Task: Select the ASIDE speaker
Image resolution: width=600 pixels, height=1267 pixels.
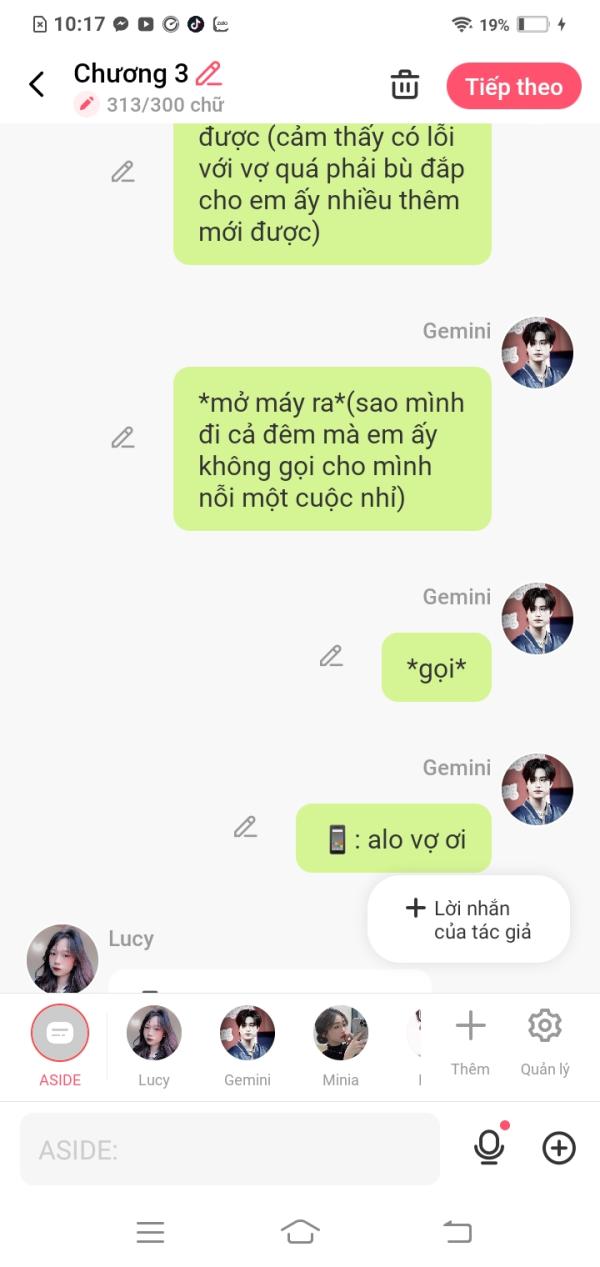Action: click(x=60, y=1045)
